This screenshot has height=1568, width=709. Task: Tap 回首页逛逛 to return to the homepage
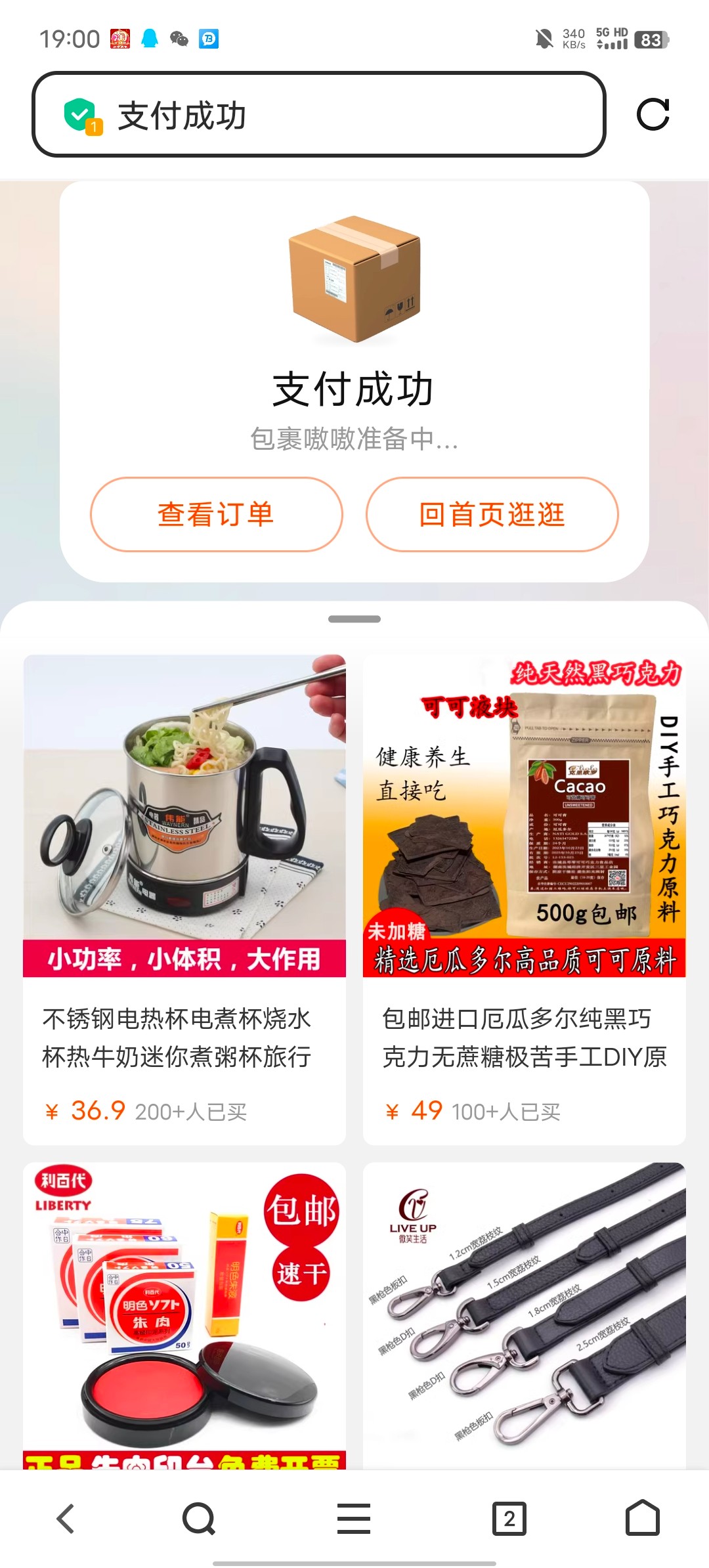pos(492,514)
